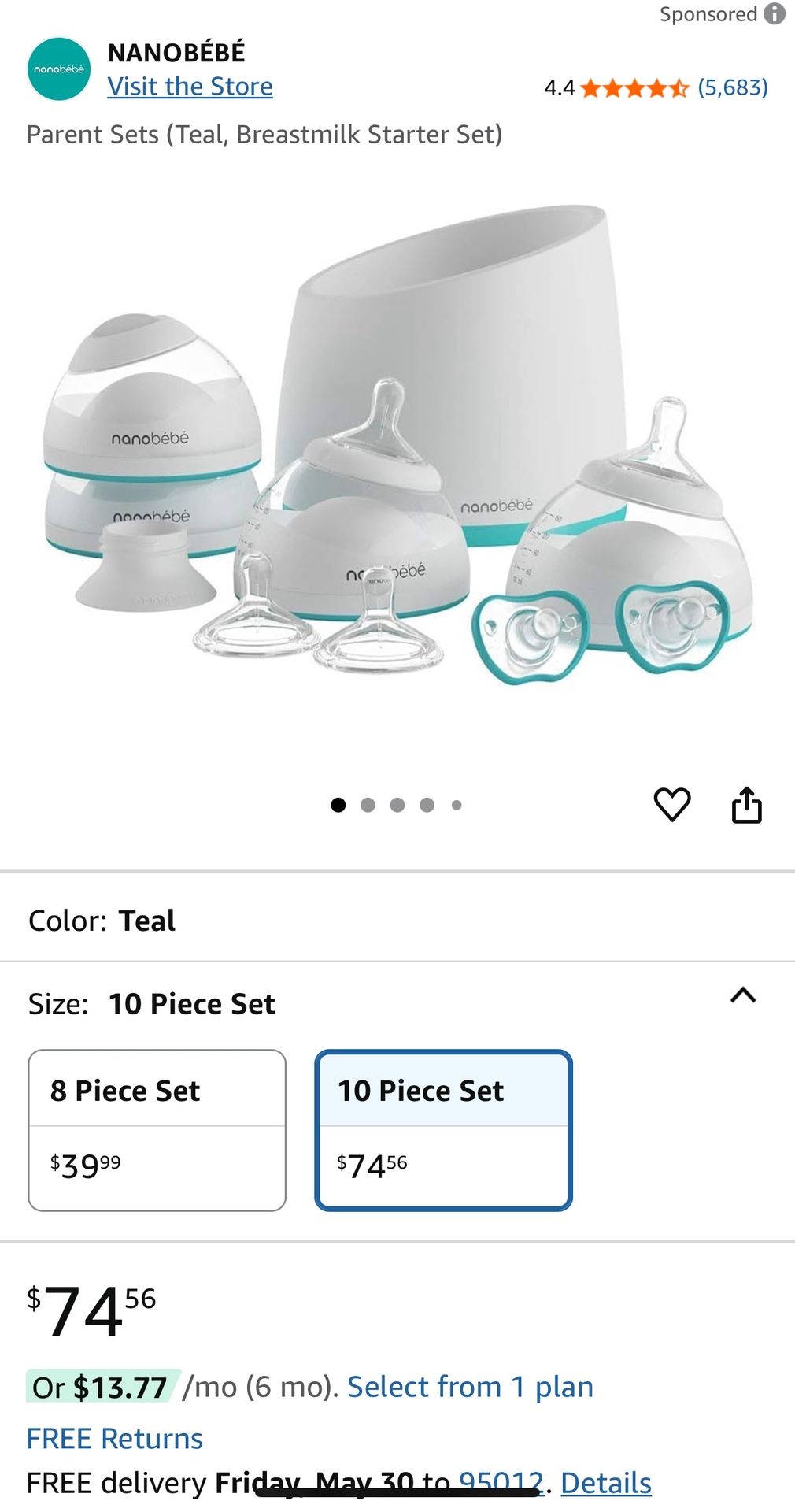795x1512 pixels.
Task: Share this product
Action: pos(746,805)
